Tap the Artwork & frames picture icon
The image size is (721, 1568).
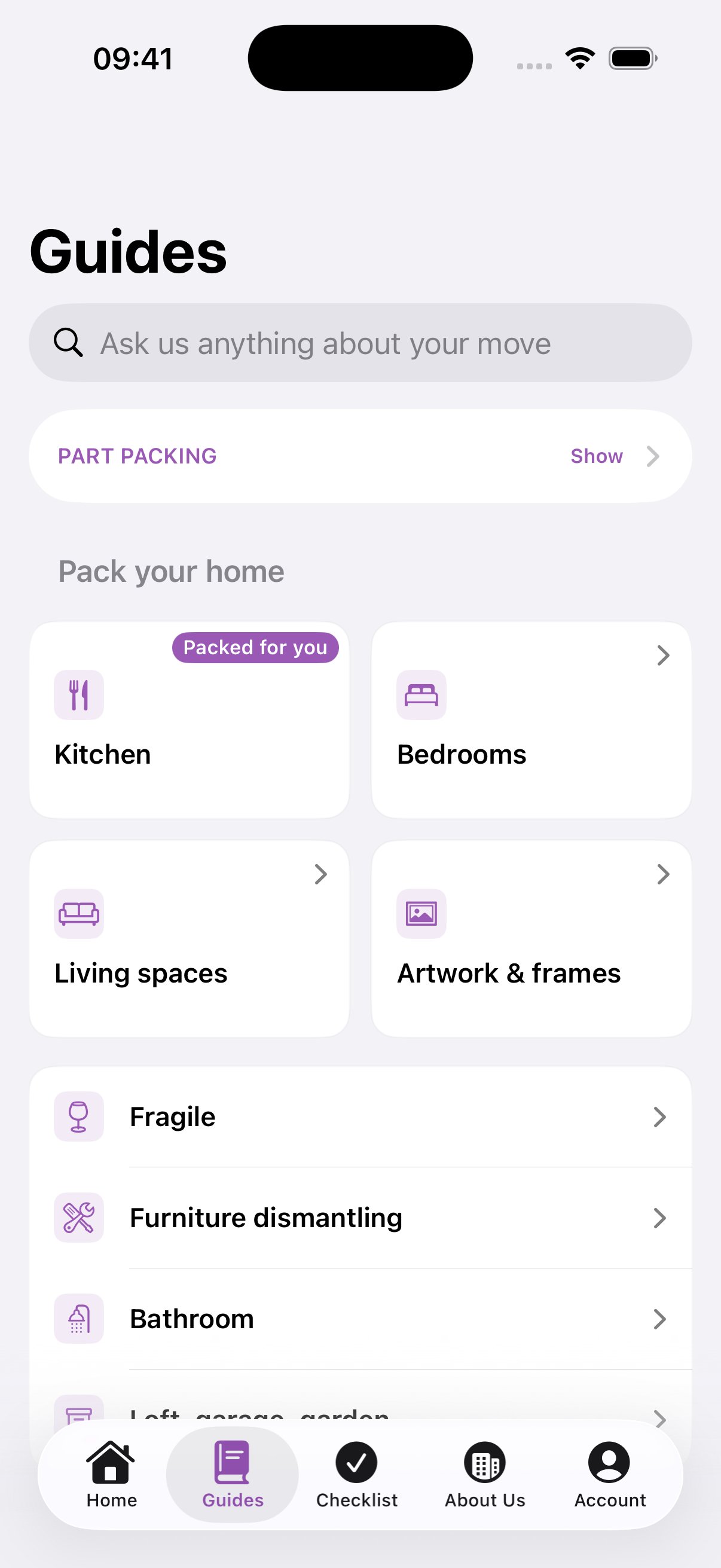coord(421,914)
